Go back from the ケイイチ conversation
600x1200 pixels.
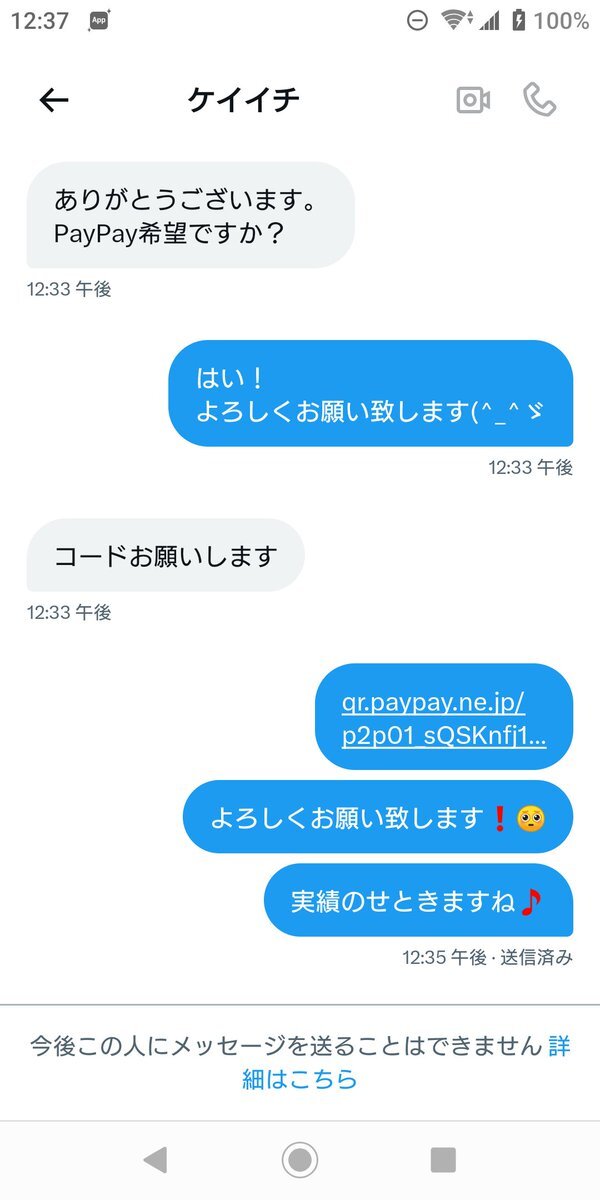54,100
